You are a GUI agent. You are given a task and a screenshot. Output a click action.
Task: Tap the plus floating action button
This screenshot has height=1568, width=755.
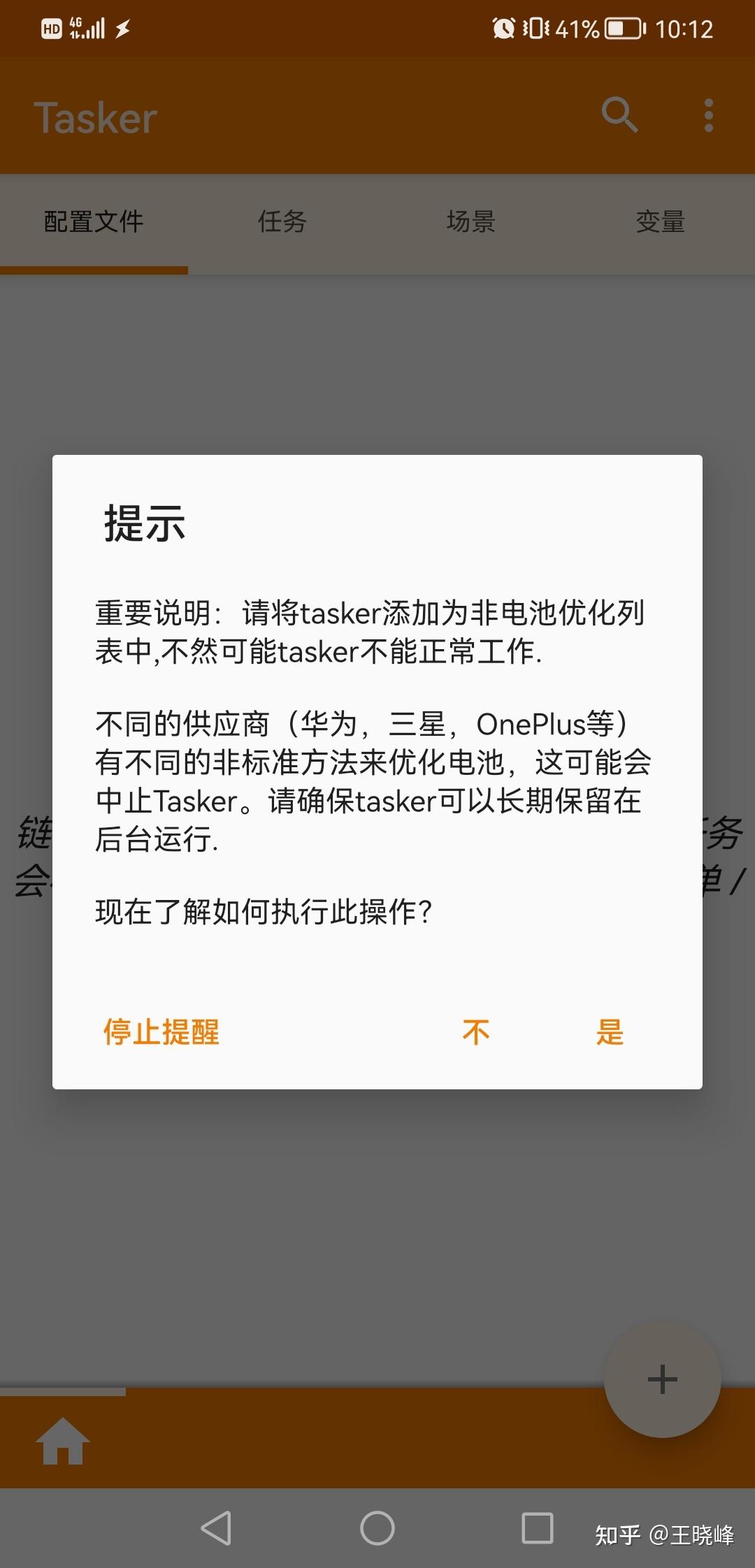click(662, 1379)
